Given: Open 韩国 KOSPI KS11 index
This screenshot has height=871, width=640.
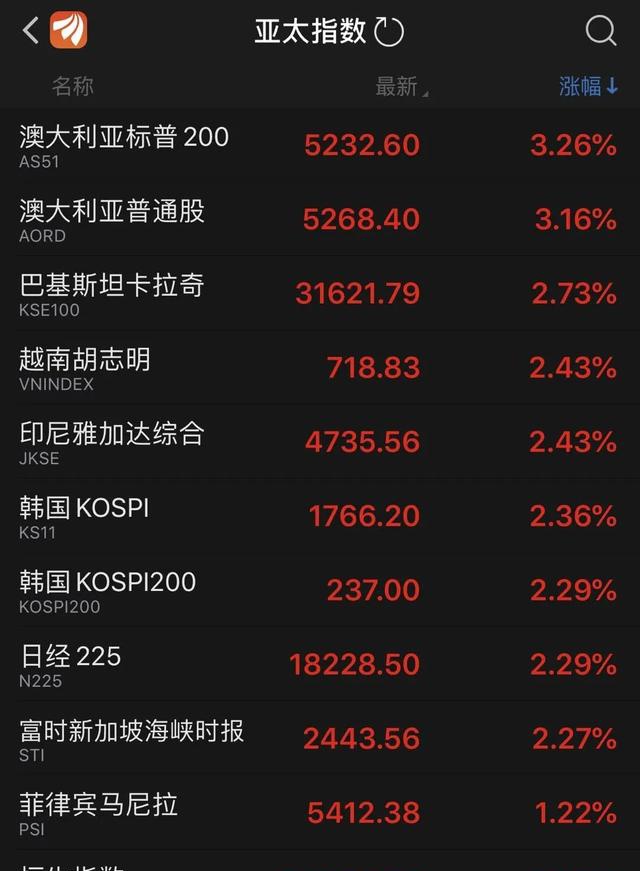Looking at the screenshot, I should tap(320, 515).
